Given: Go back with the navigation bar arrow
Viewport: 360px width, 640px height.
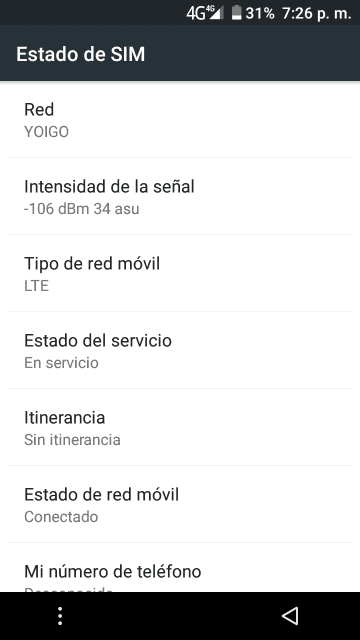Looking at the screenshot, I should click(290, 616).
